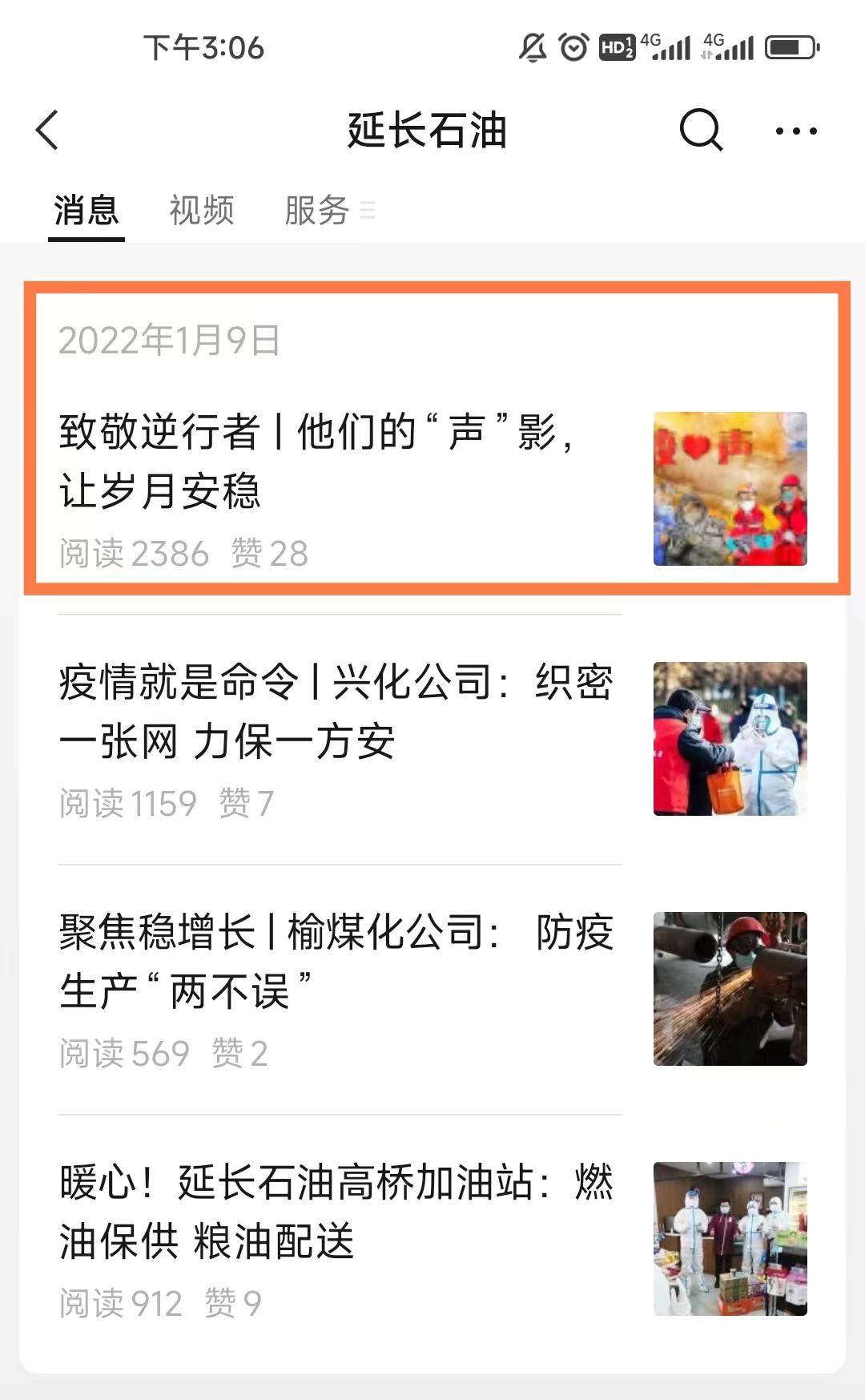Open the three-dot overflow menu
This screenshot has height=1400, width=865.
(x=796, y=131)
